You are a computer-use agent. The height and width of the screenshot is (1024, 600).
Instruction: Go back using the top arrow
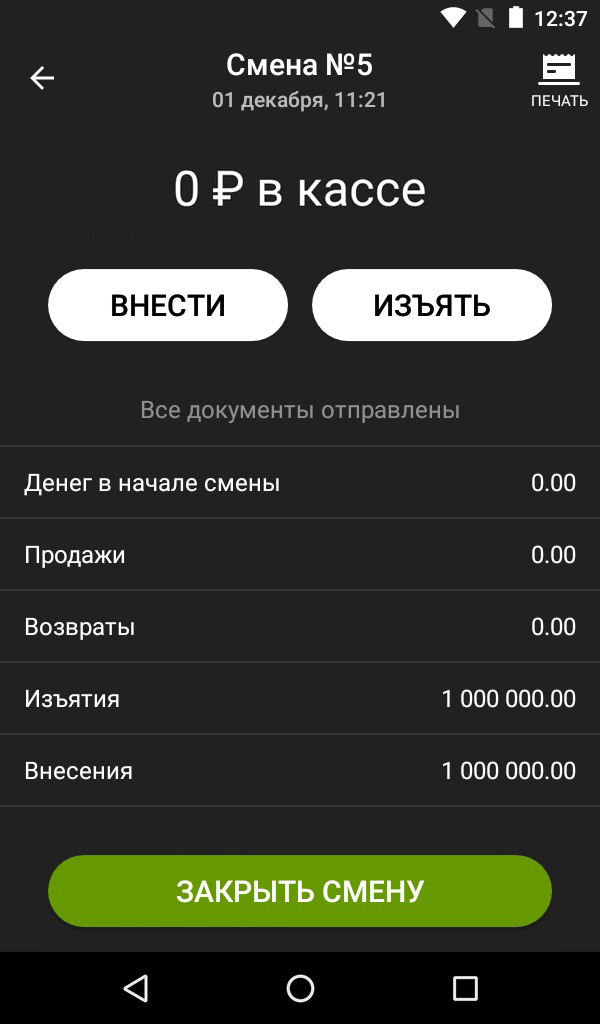coord(42,78)
